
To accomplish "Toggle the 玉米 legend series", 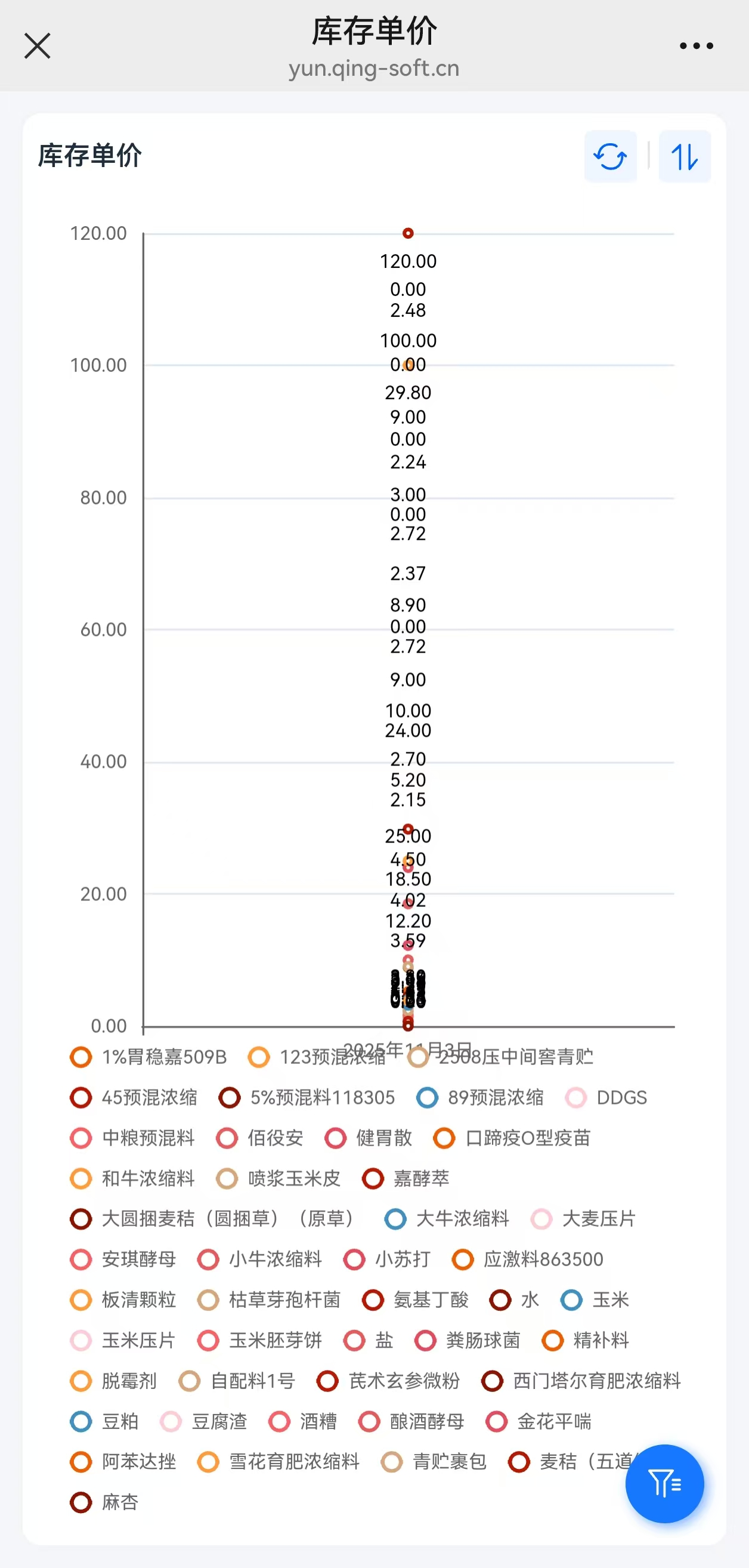I will 595,1300.
